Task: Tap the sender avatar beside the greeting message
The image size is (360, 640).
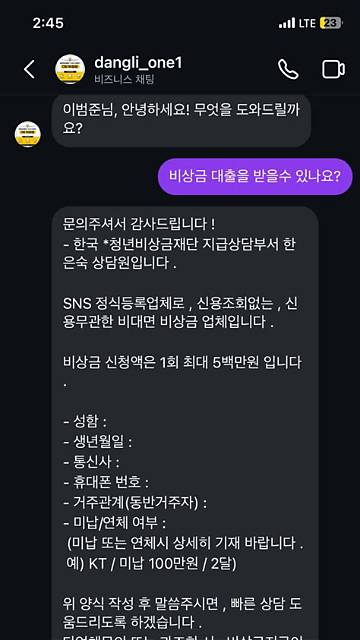Action: 28,134
